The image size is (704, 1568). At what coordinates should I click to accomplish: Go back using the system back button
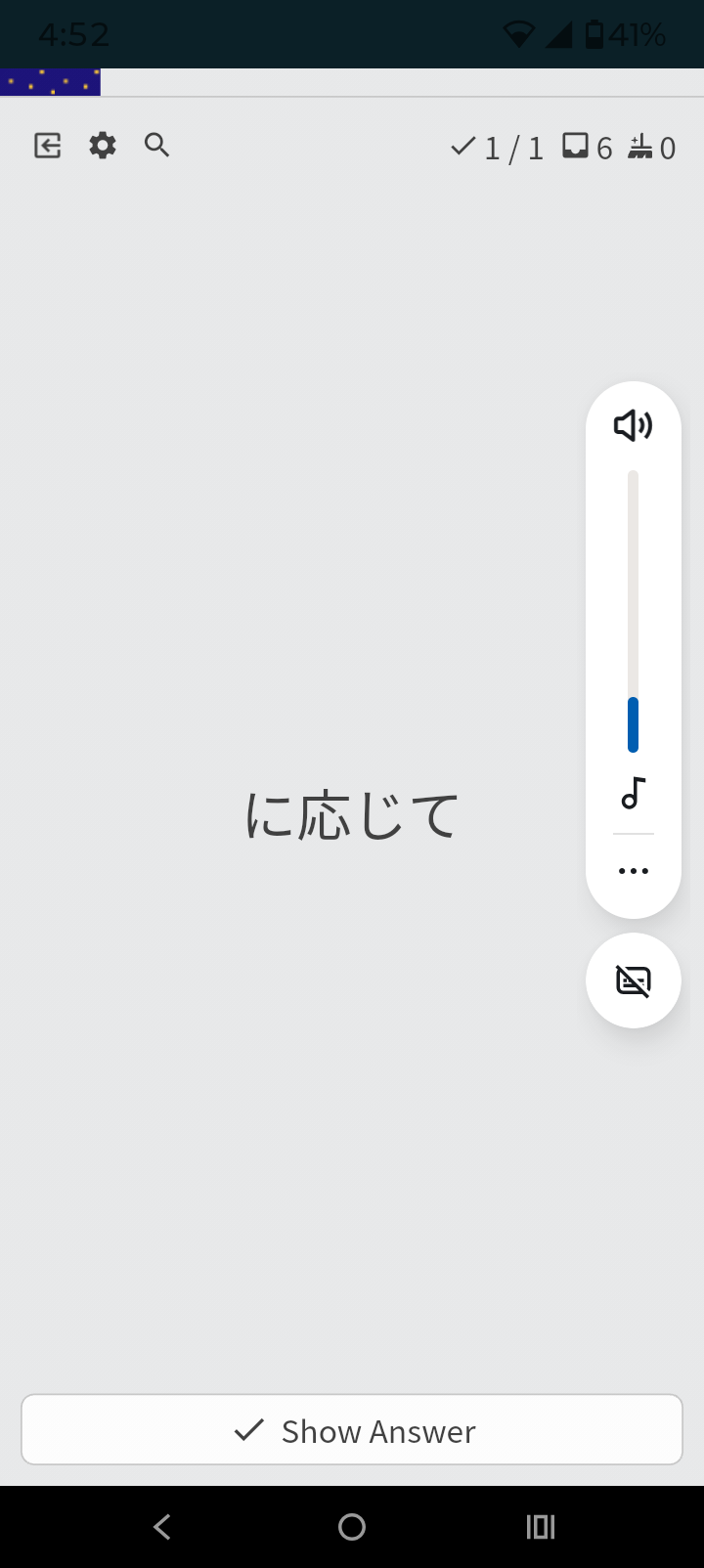click(x=163, y=1527)
